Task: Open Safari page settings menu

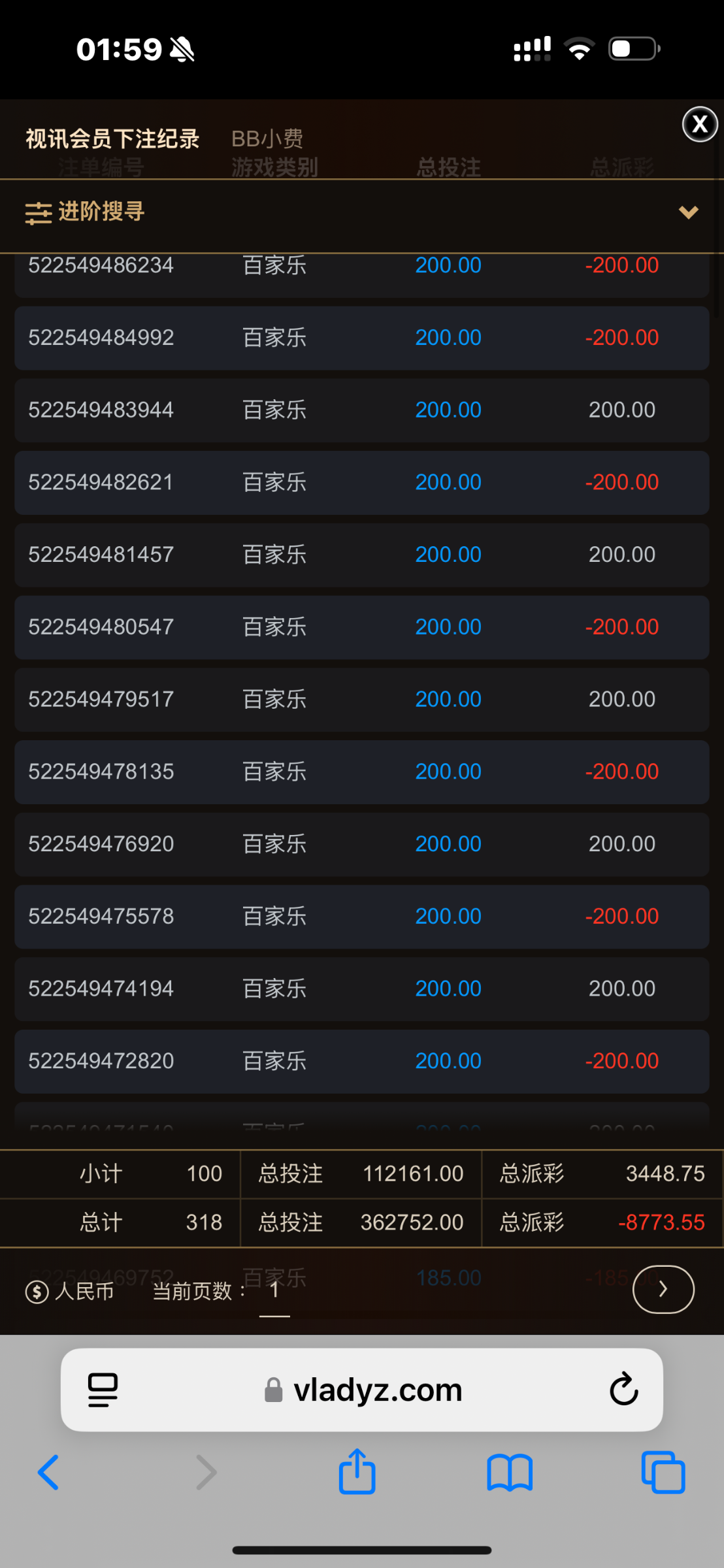Action: (x=103, y=1390)
